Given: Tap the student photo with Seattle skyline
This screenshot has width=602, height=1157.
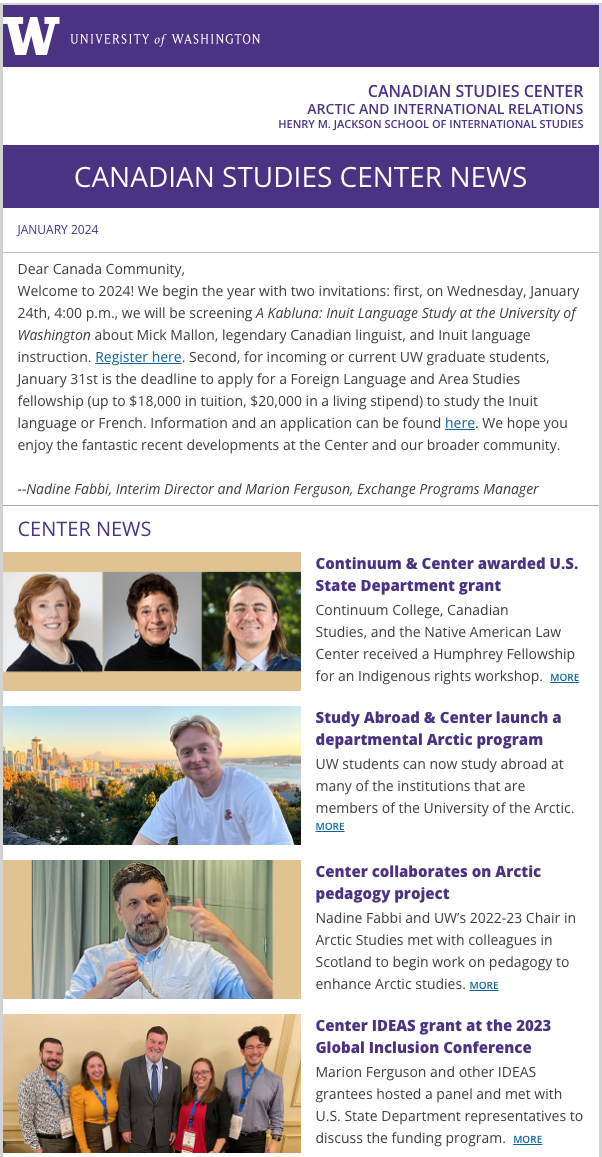Looking at the screenshot, I should click(152, 776).
